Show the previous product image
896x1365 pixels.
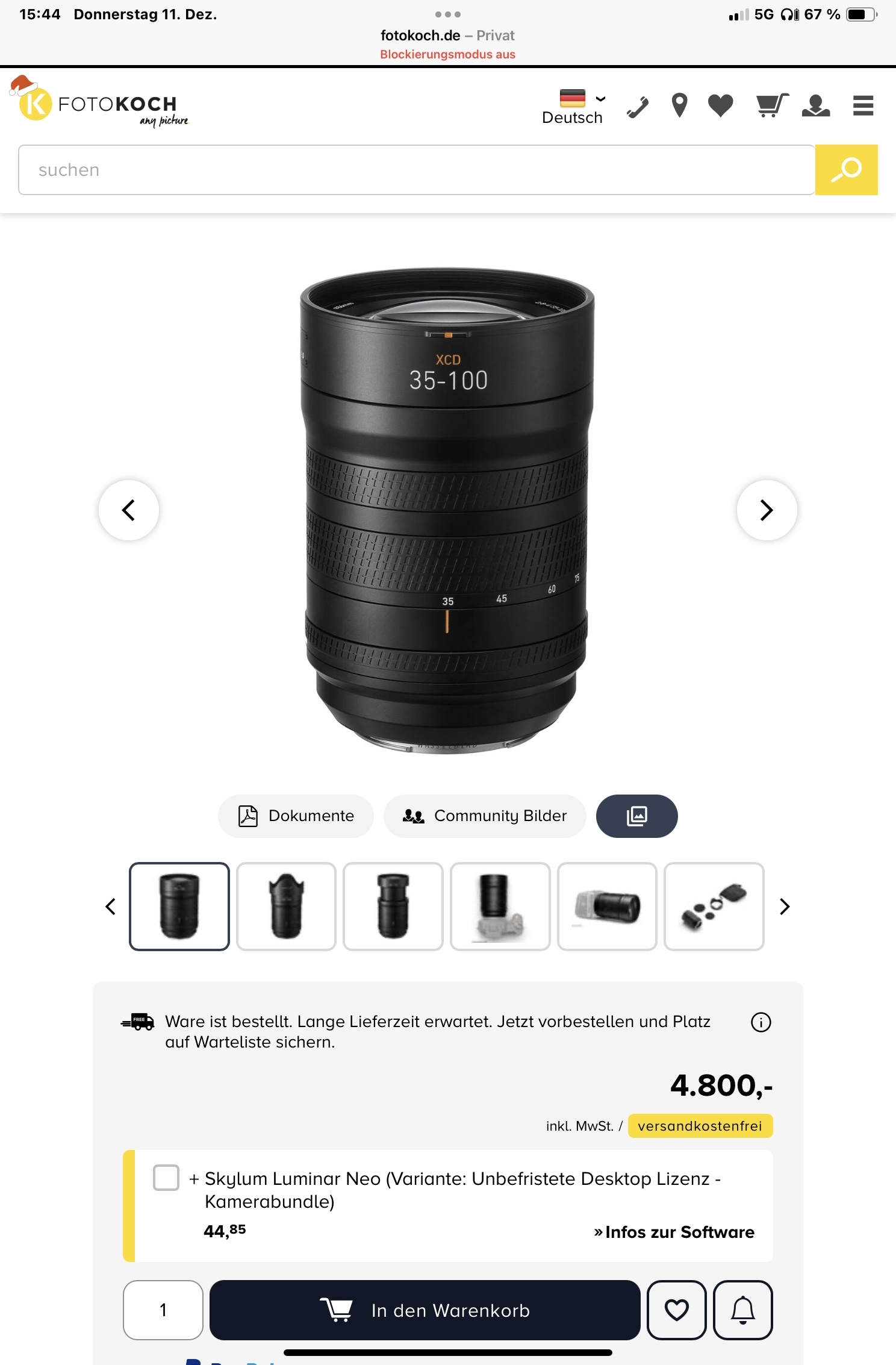(129, 510)
